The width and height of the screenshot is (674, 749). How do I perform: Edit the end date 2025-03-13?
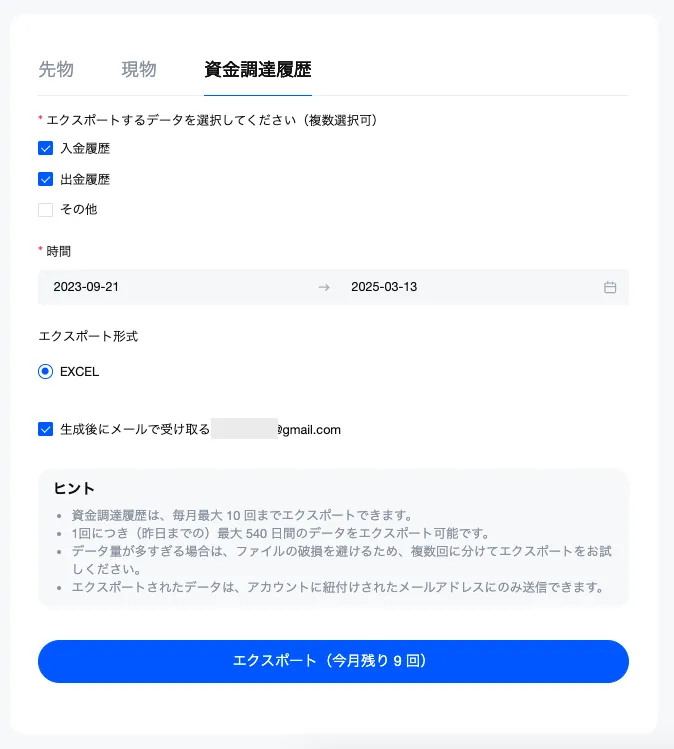(384, 287)
